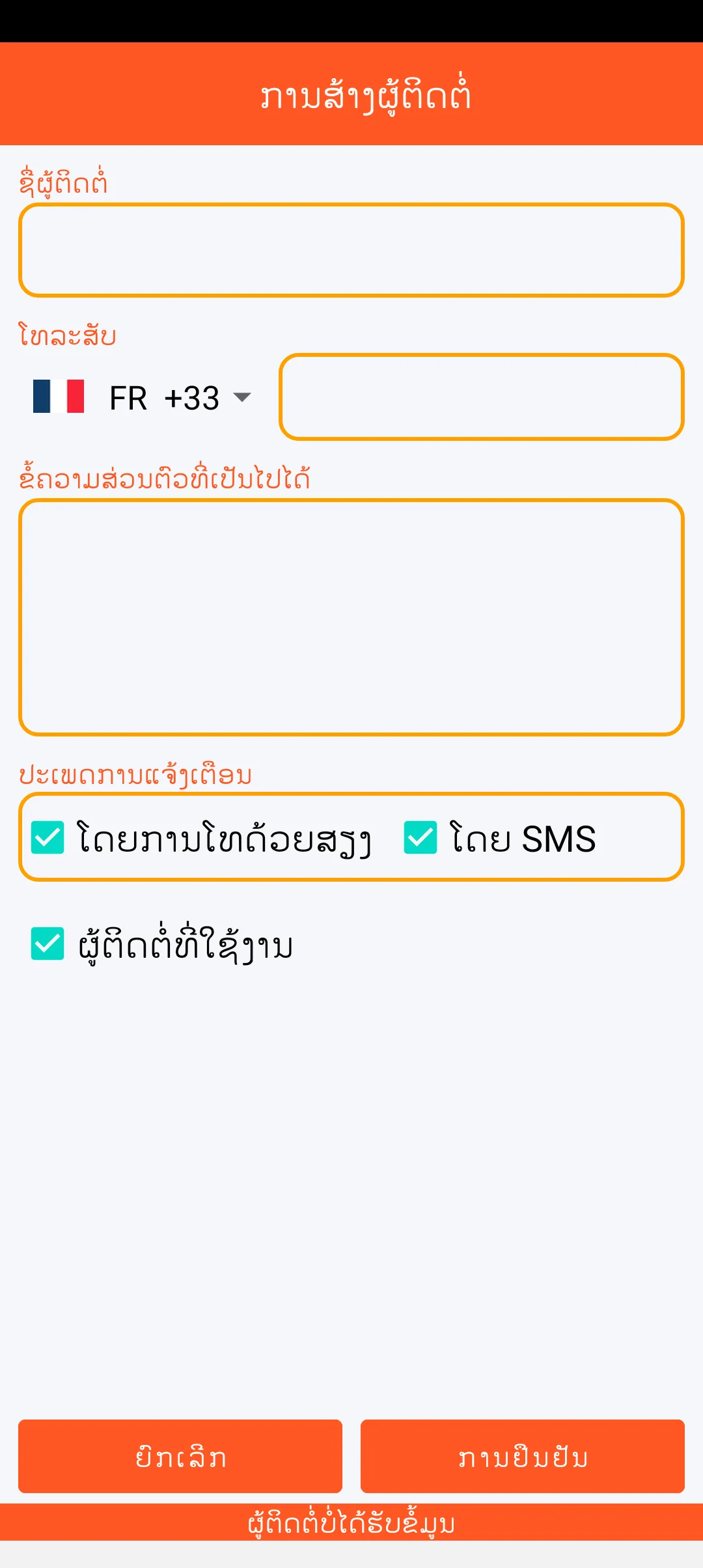This screenshot has width=703, height=1568.
Task: Tap the ການຢືນຢັນ confirm button
Action: (x=523, y=1456)
